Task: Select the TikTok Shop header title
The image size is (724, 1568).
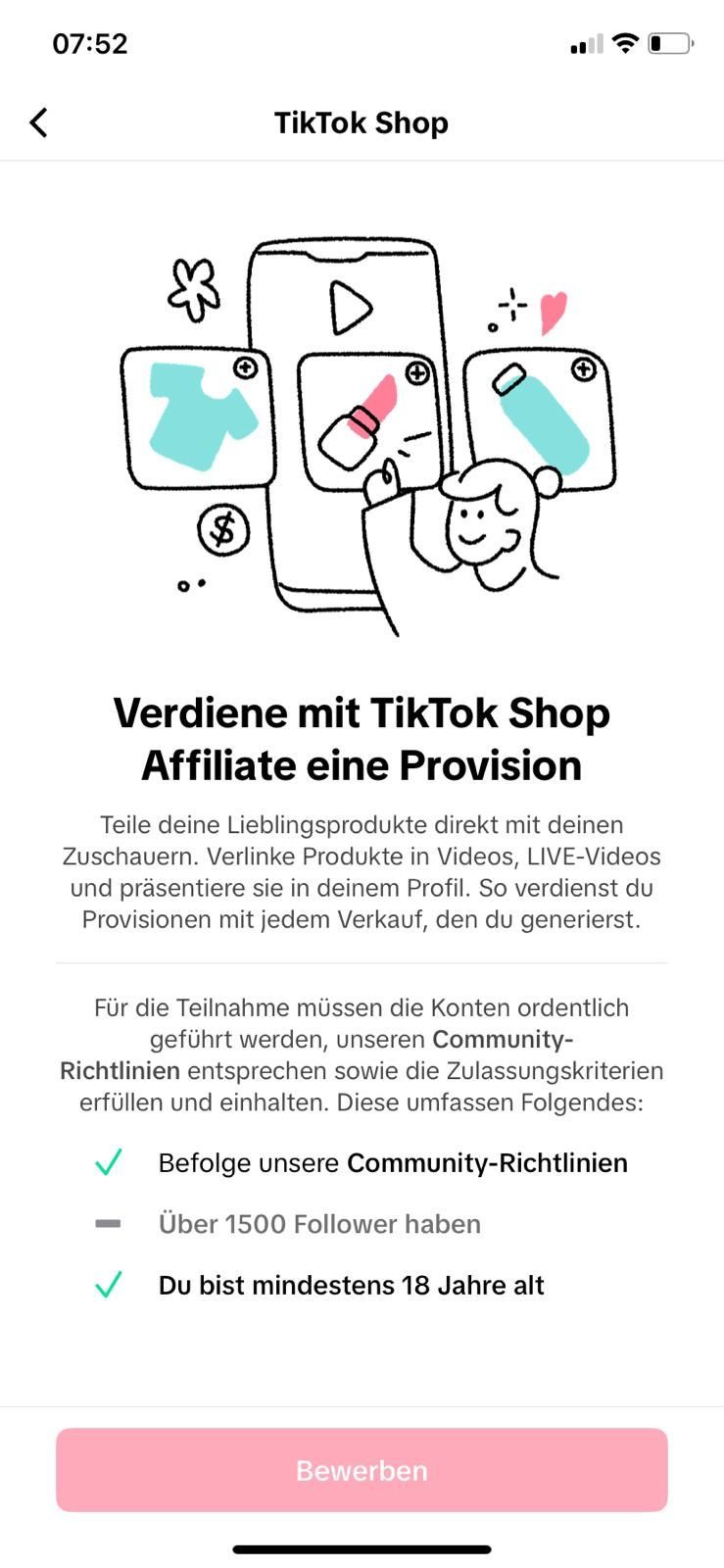Action: (x=362, y=122)
